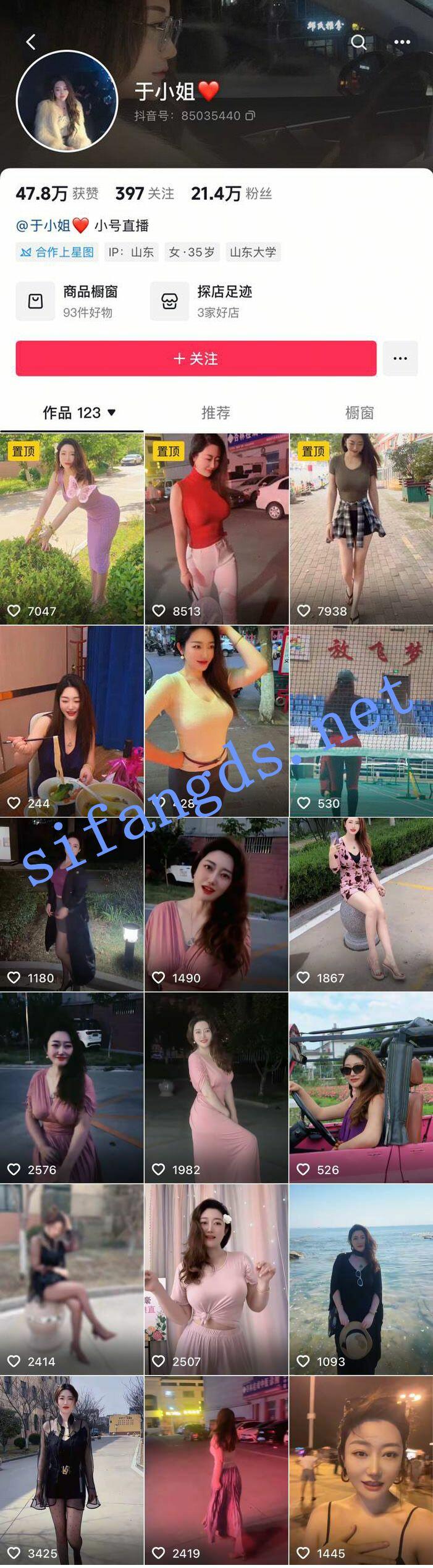Screen dimensions: 433x1568
Task: Switch to the 推荐 tab
Action: (216, 412)
